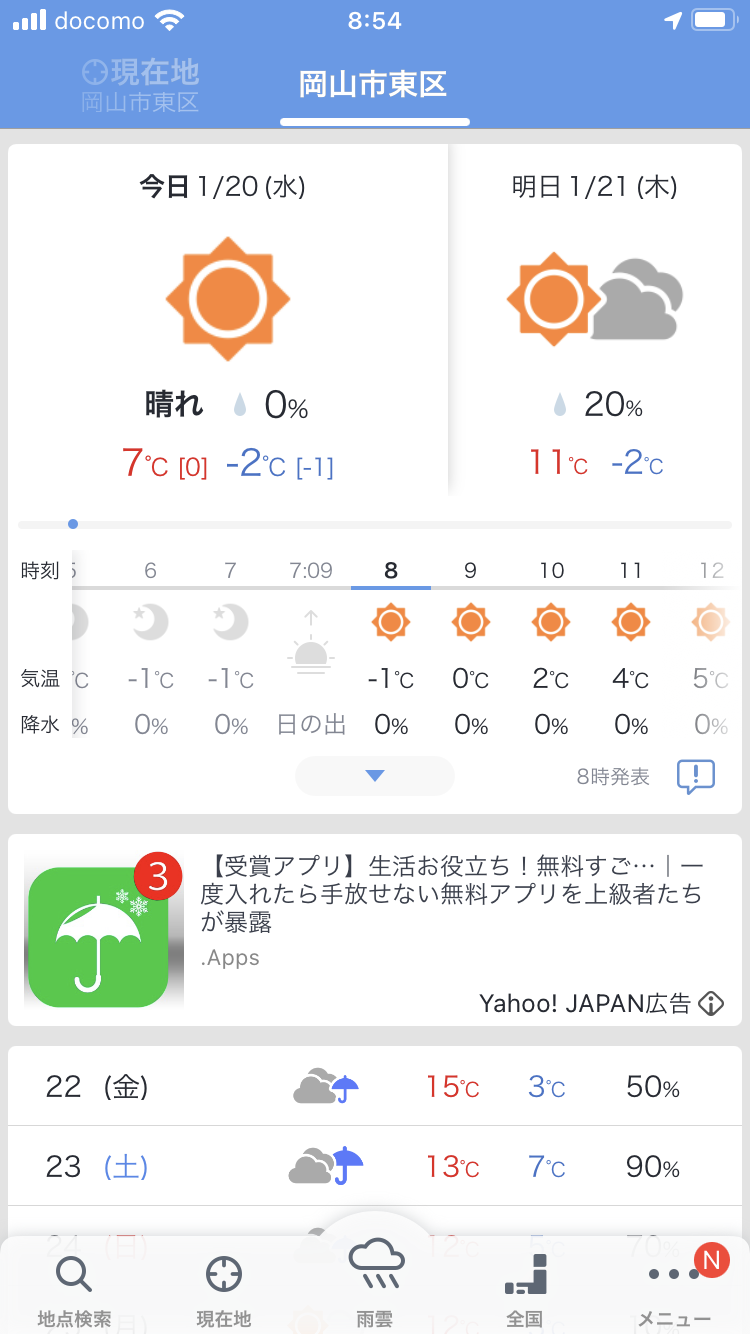Open the Yahoo! JAPAN広告 info icon
Image resolution: width=750 pixels, height=1334 pixels.
[710, 1003]
